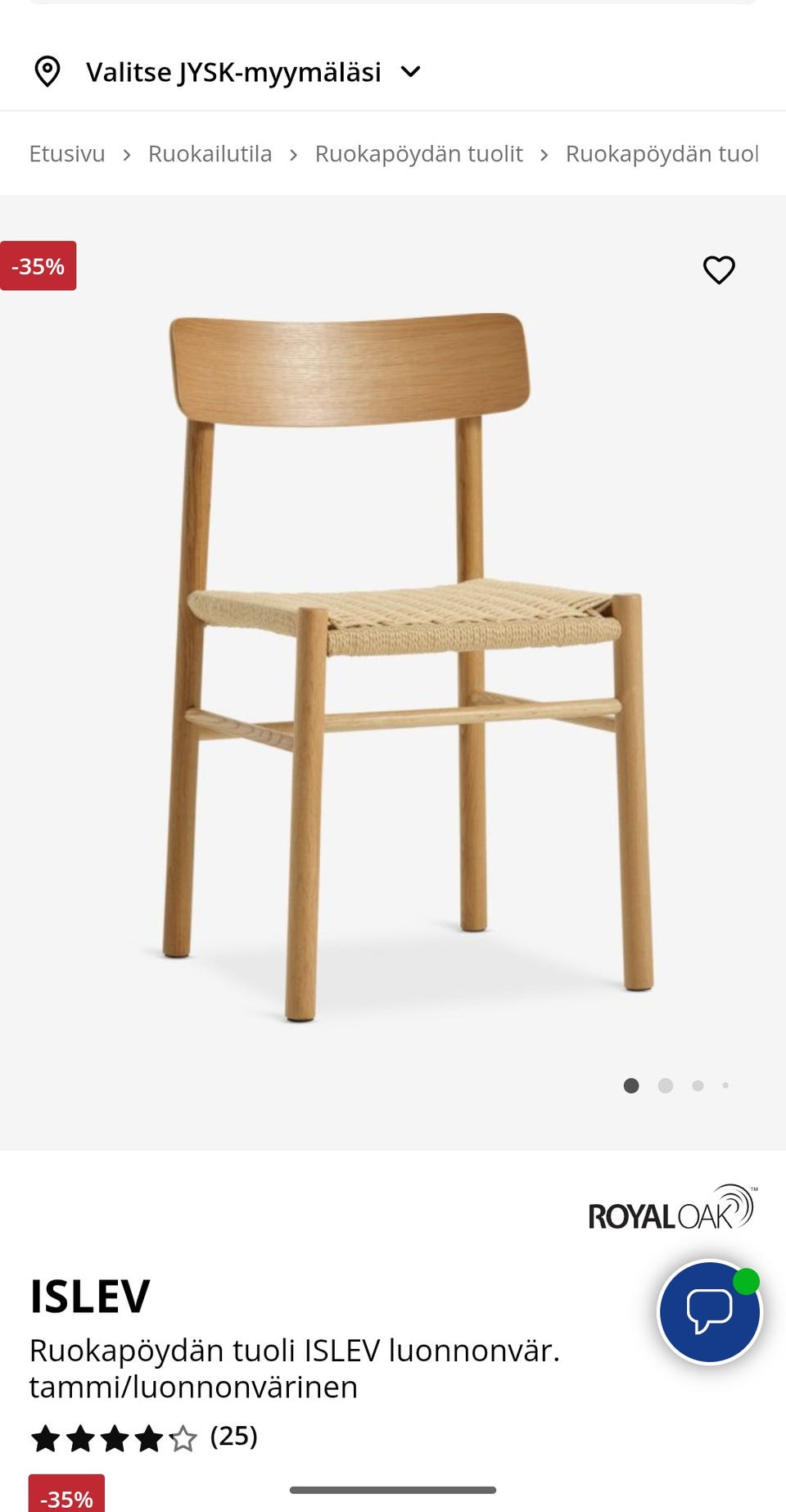Add ISLEV chair to favorites with heart

pyautogui.click(x=719, y=269)
